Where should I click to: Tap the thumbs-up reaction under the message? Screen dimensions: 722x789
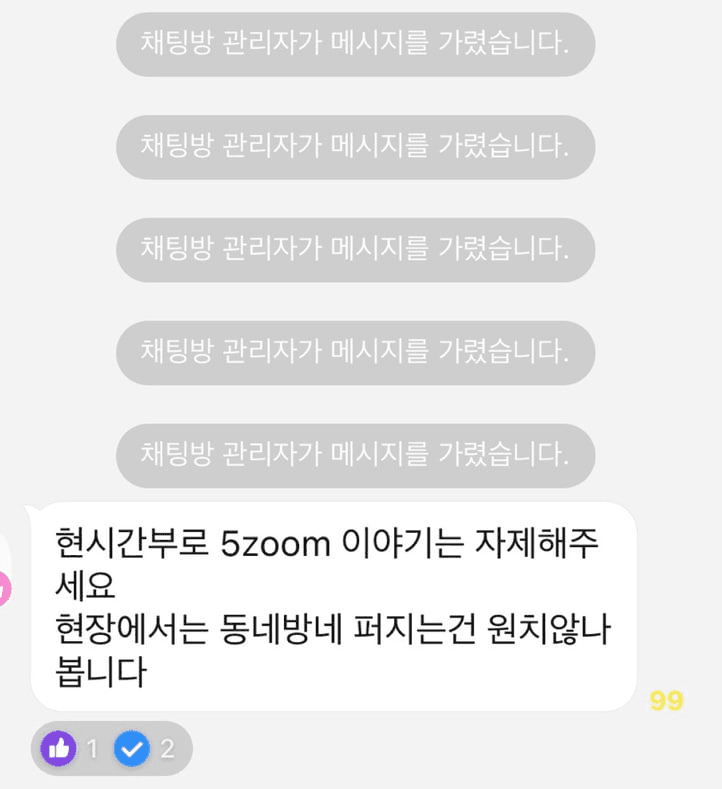coord(59,748)
